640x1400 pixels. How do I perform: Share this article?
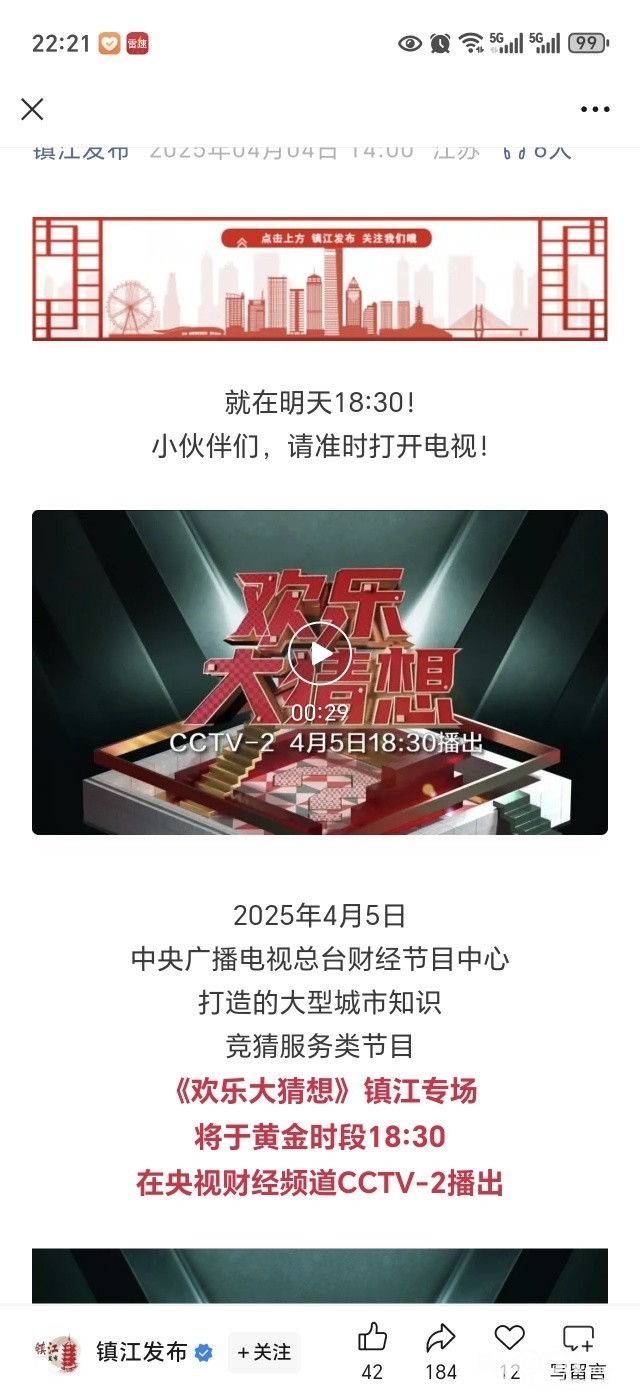tap(441, 1338)
